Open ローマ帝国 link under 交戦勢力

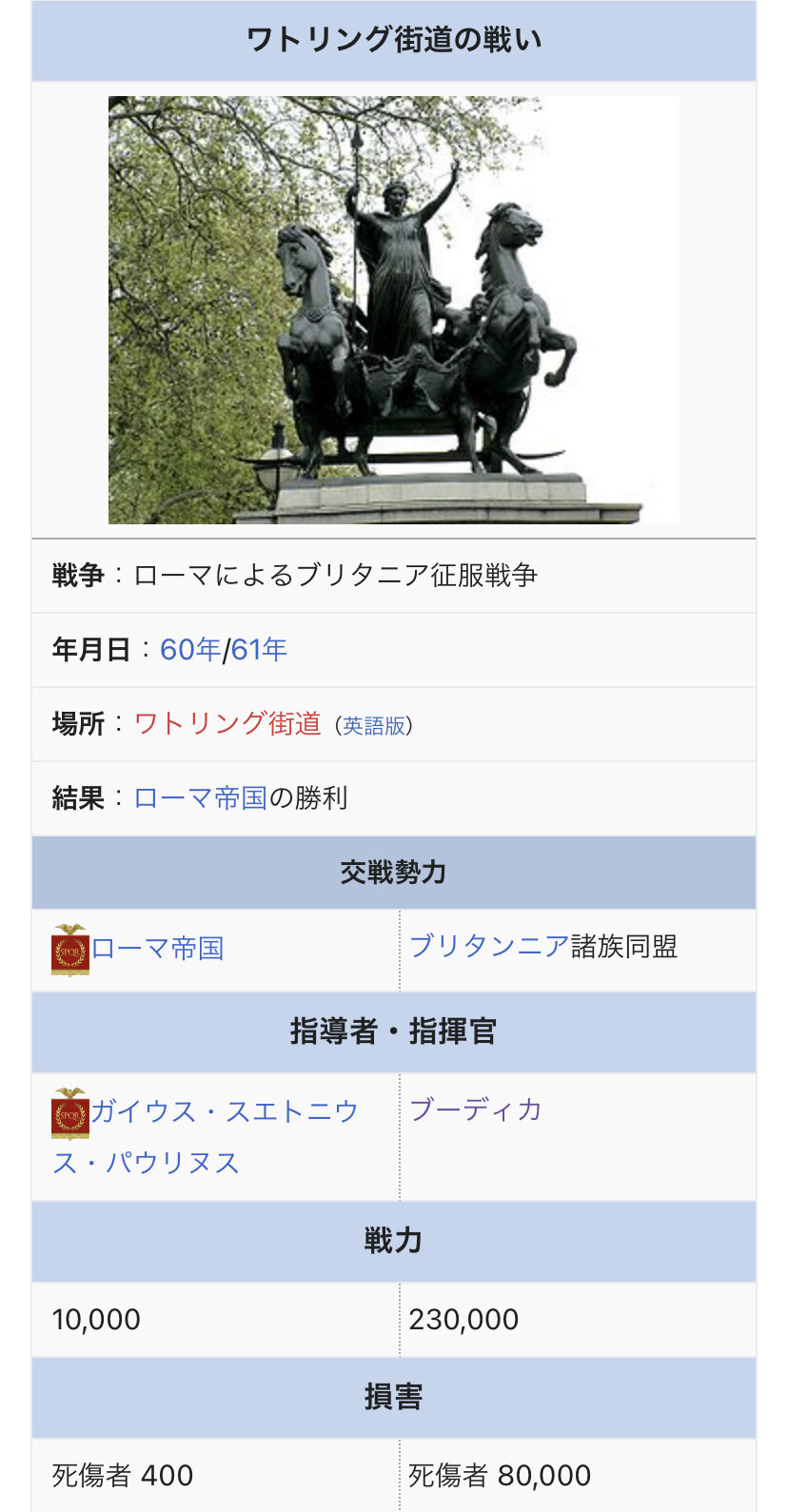click(x=157, y=949)
